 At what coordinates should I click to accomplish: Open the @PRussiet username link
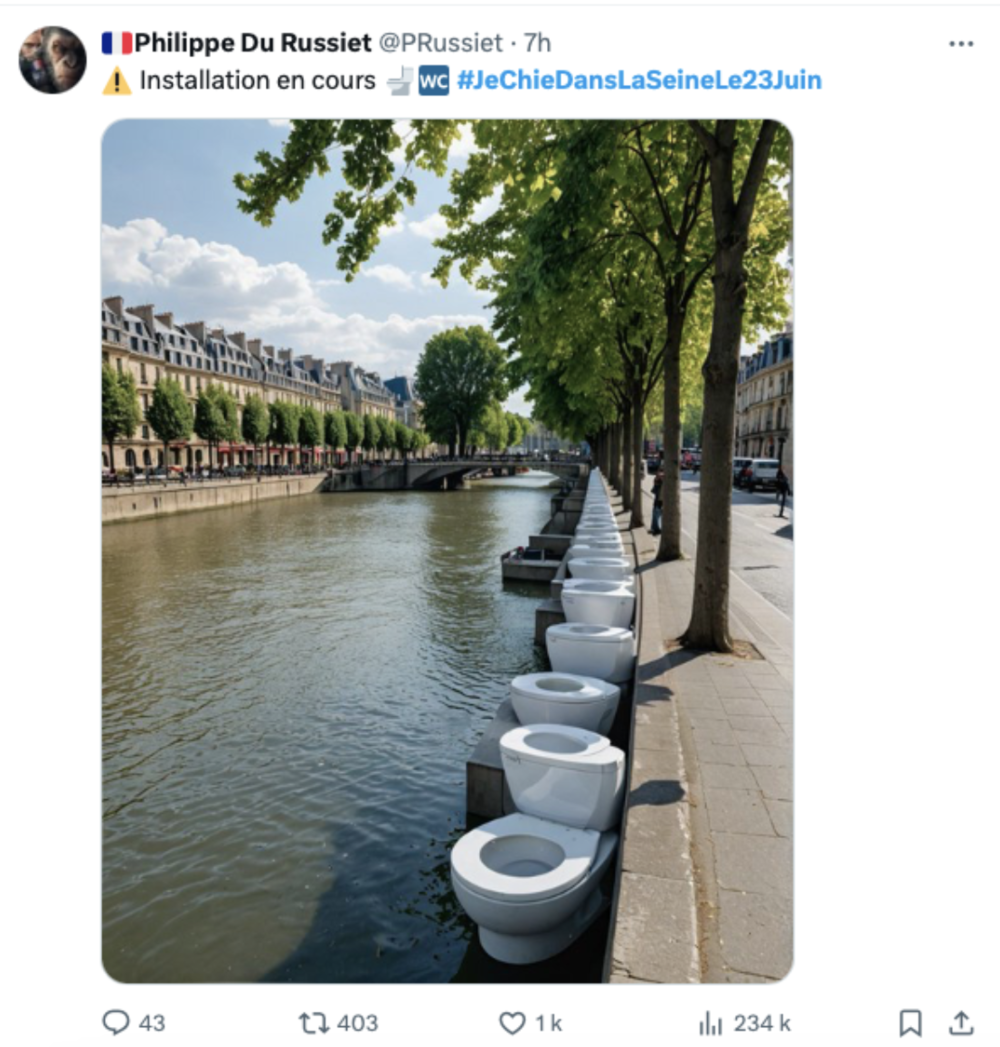[440, 43]
